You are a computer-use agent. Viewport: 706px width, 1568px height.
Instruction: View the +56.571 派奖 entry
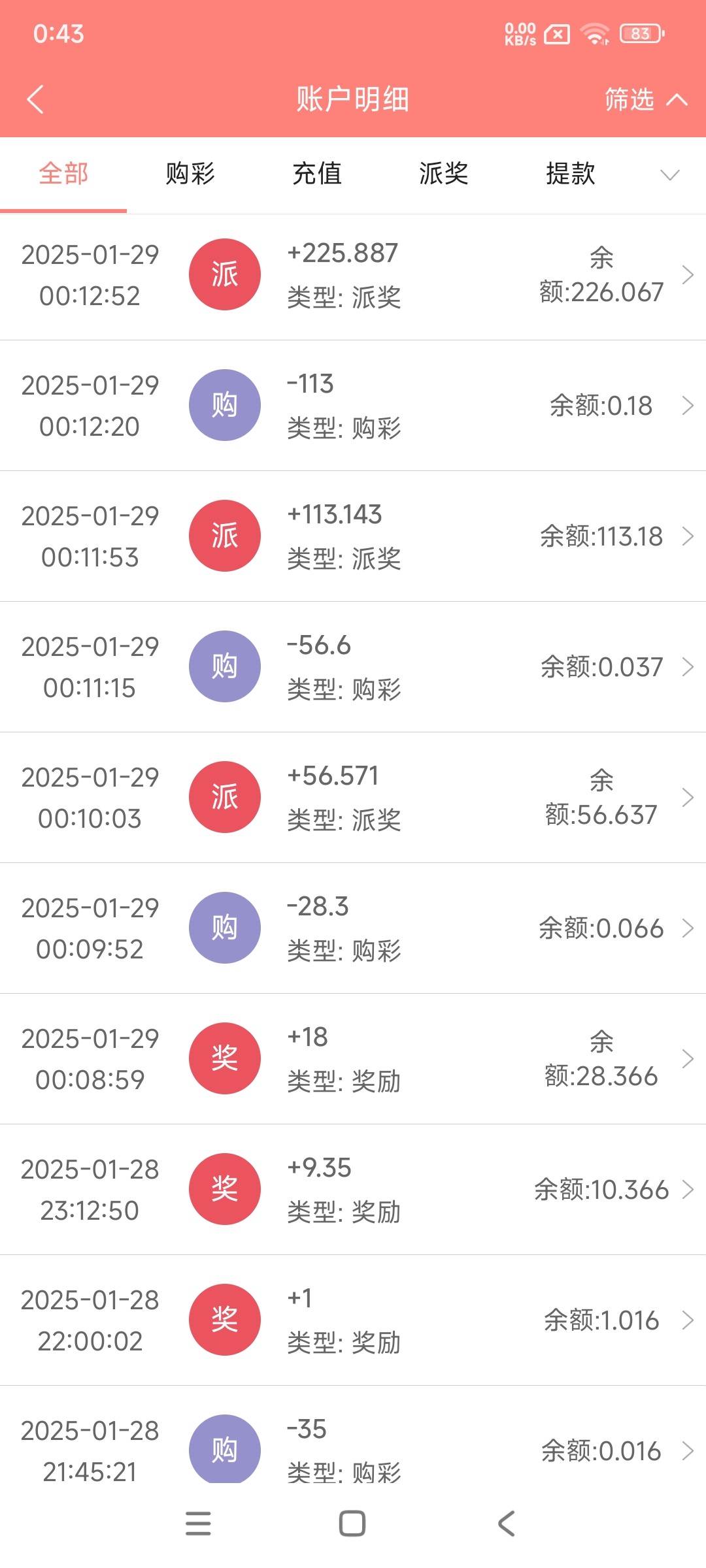353,797
